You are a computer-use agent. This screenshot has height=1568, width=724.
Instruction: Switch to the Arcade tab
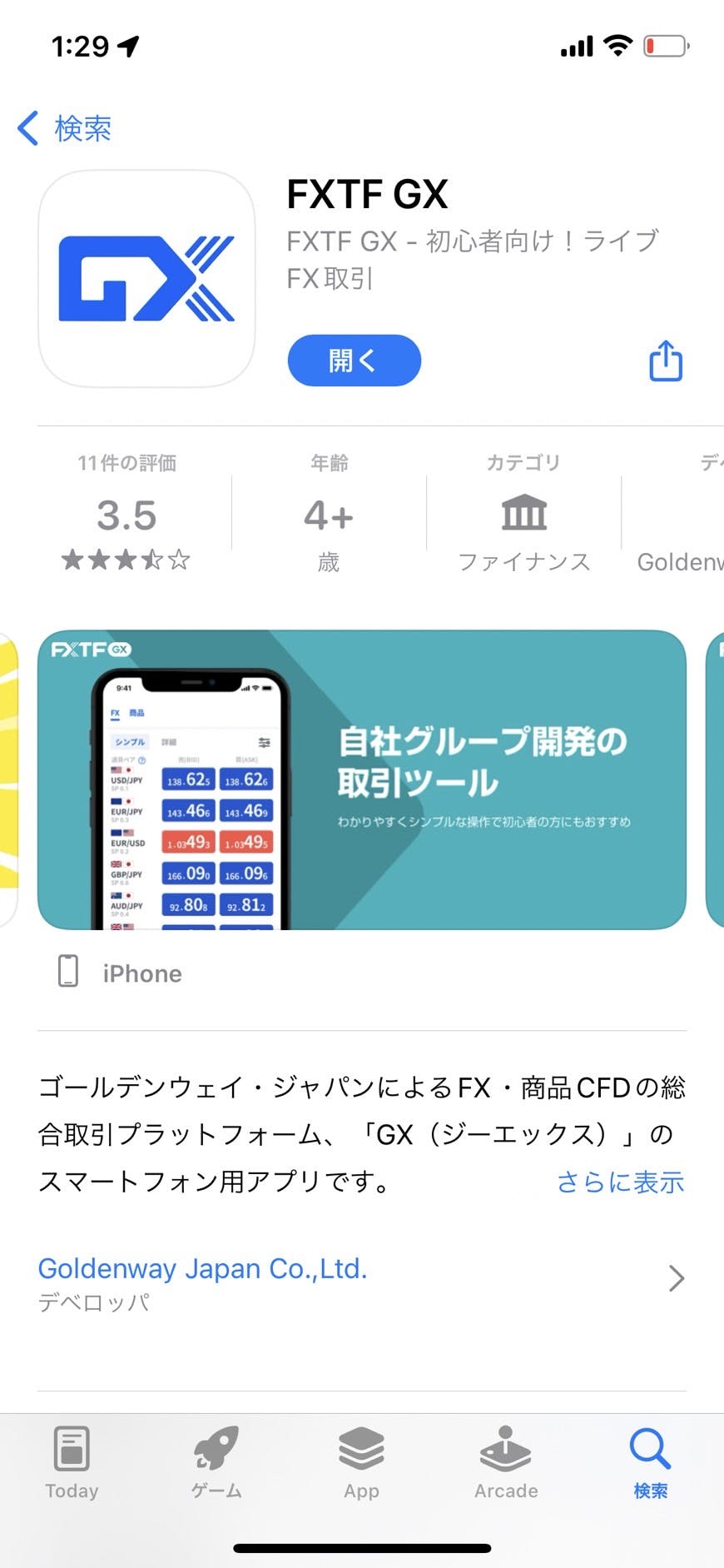[506, 1462]
